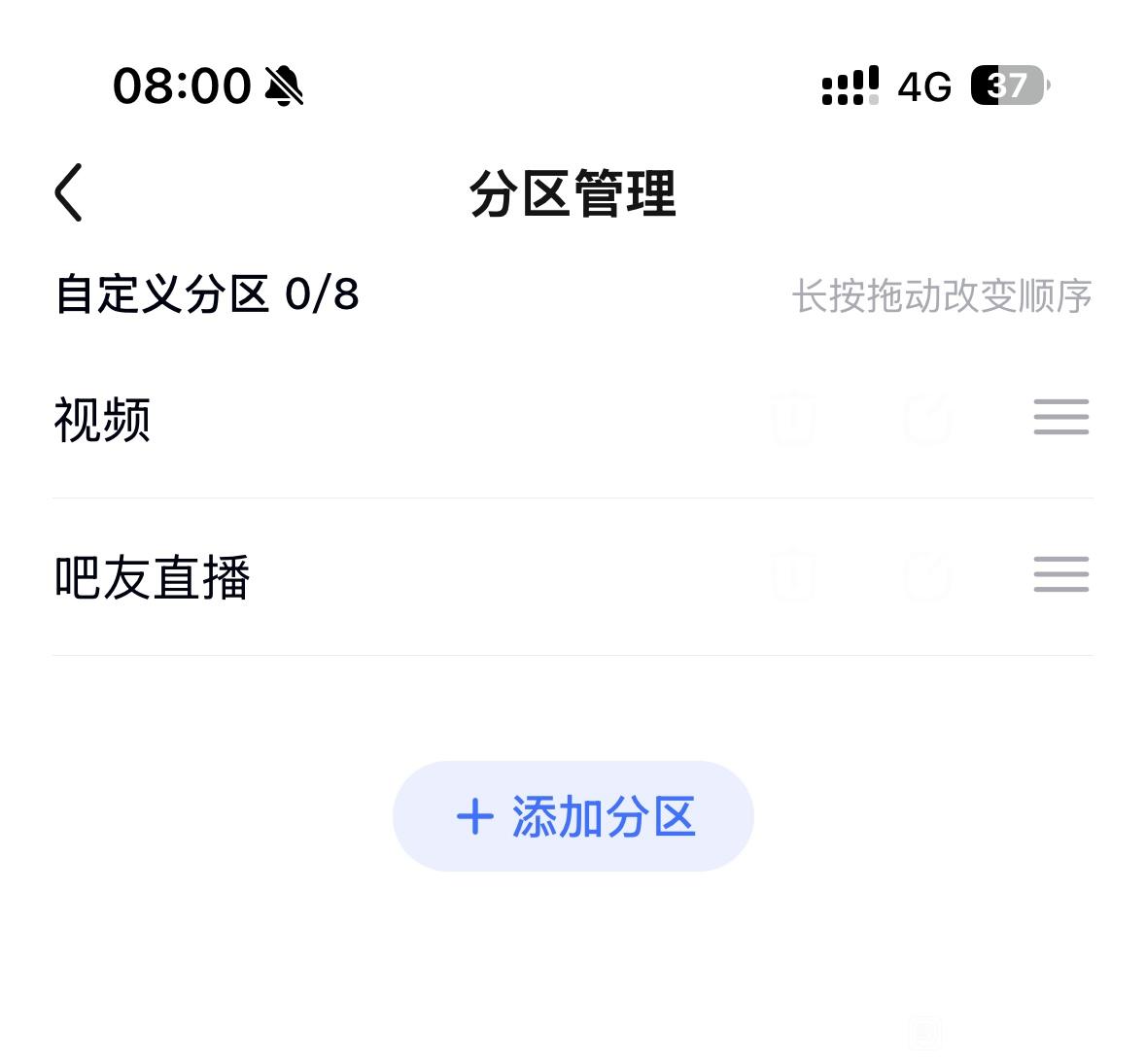
Task: Tap the reorder handle for 吧友直播
Action: [1060, 574]
